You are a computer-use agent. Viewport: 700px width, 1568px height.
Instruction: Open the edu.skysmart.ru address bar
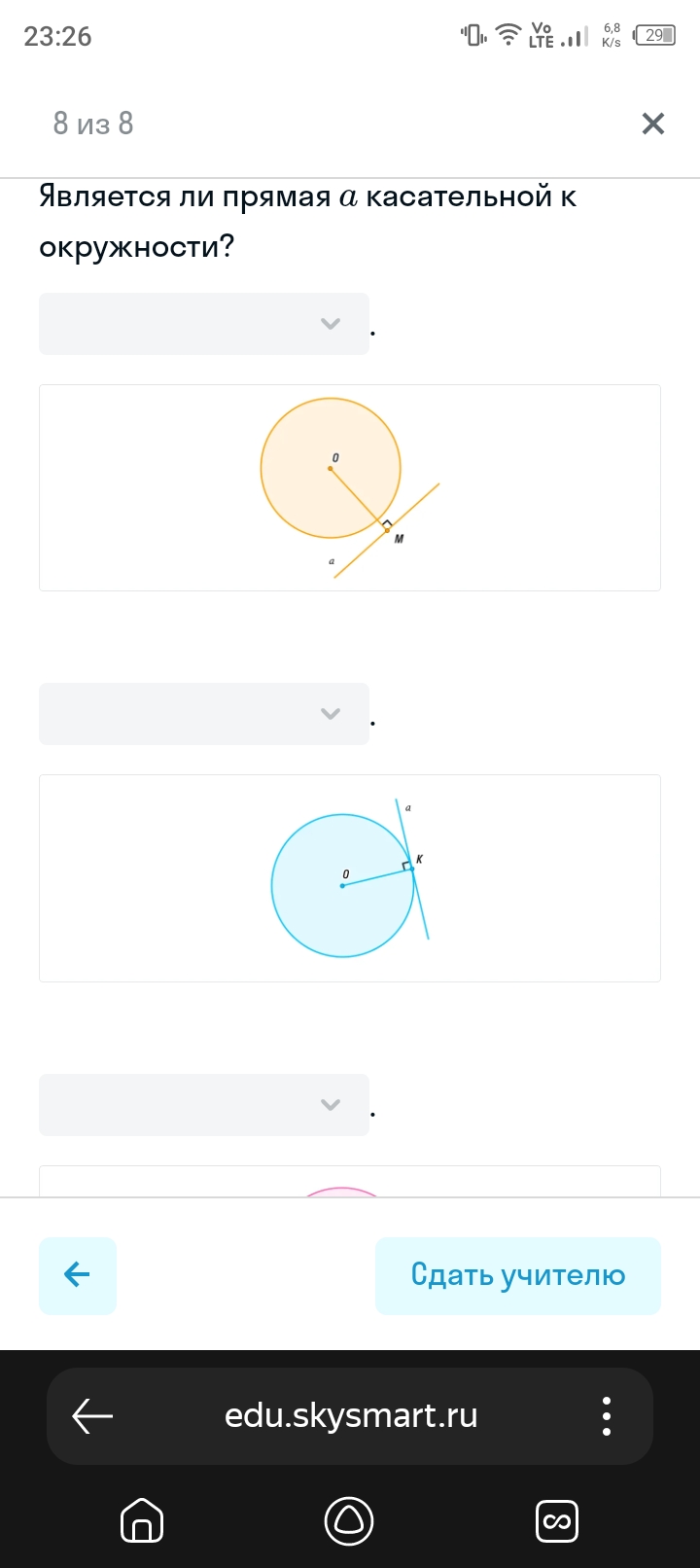(x=351, y=1416)
